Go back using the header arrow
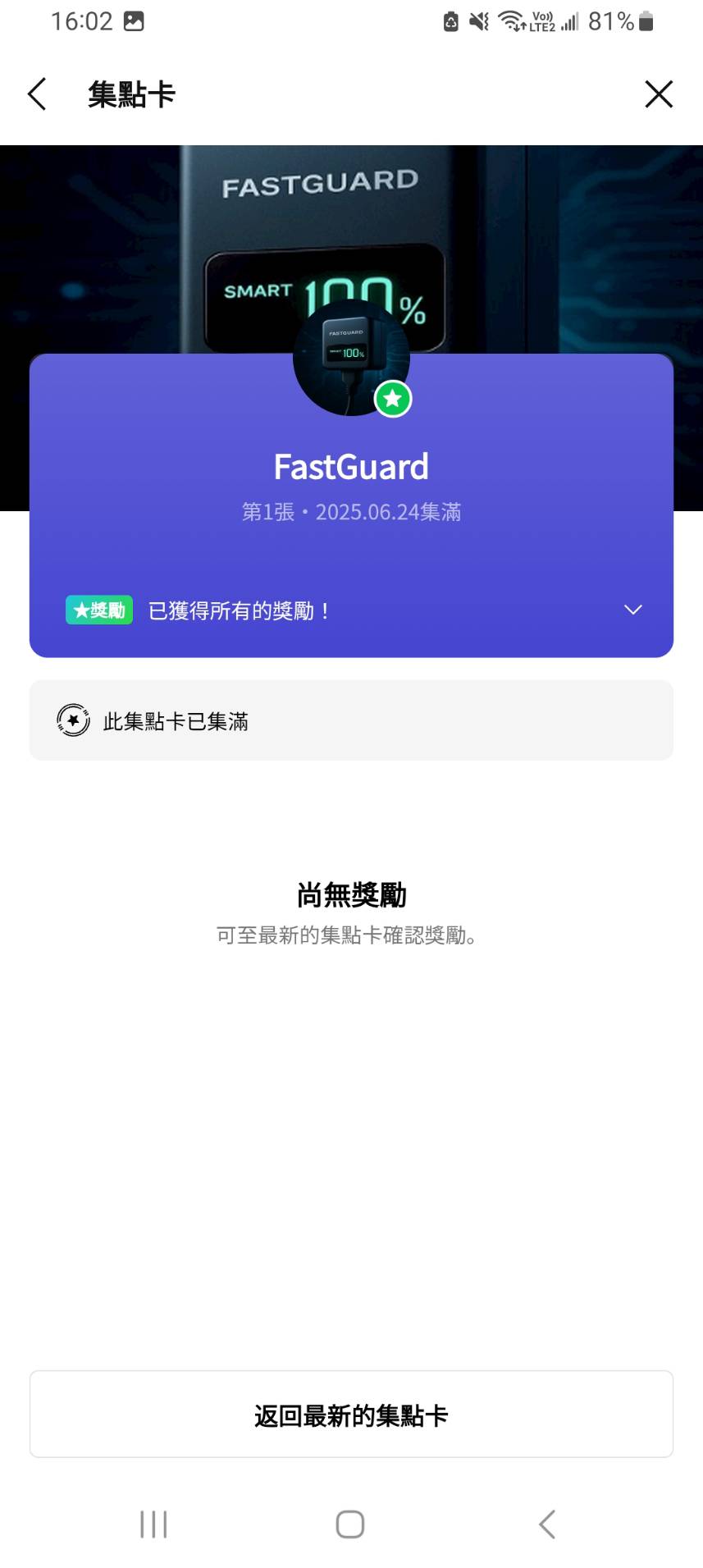 37,94
